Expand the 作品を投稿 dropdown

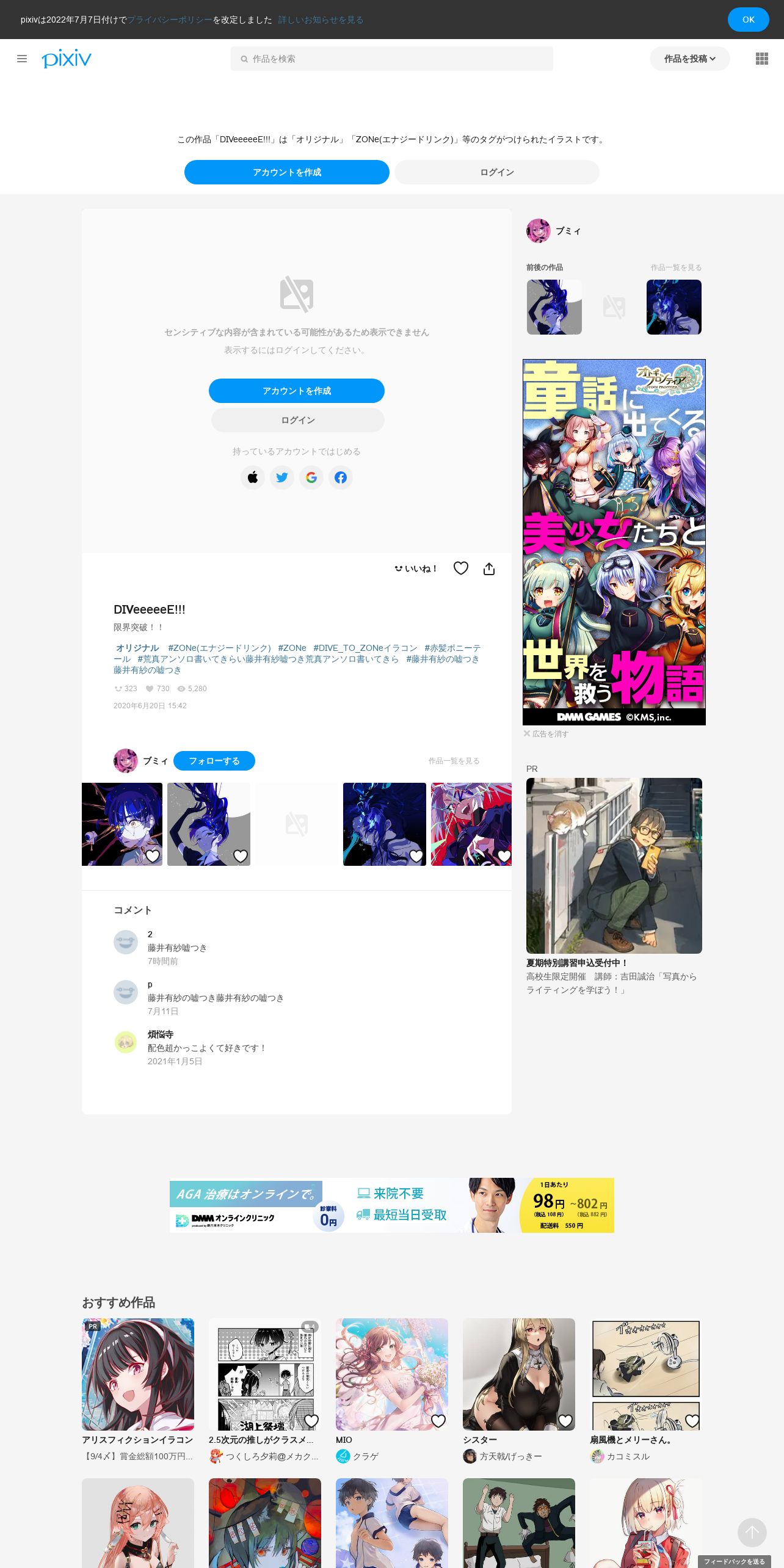[x=689, y=59]
